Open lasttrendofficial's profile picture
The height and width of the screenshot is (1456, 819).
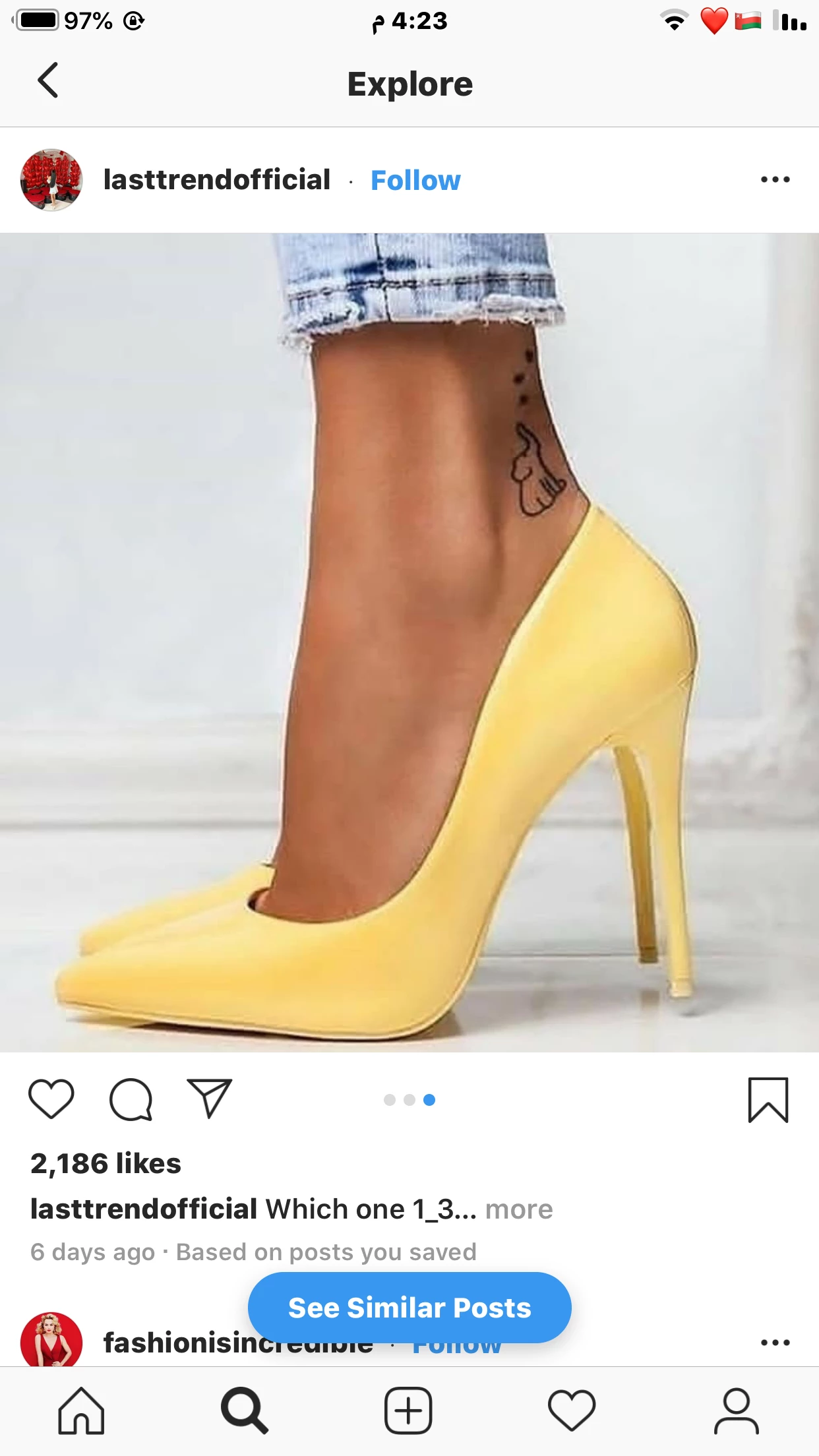click(x=51, y=179)
